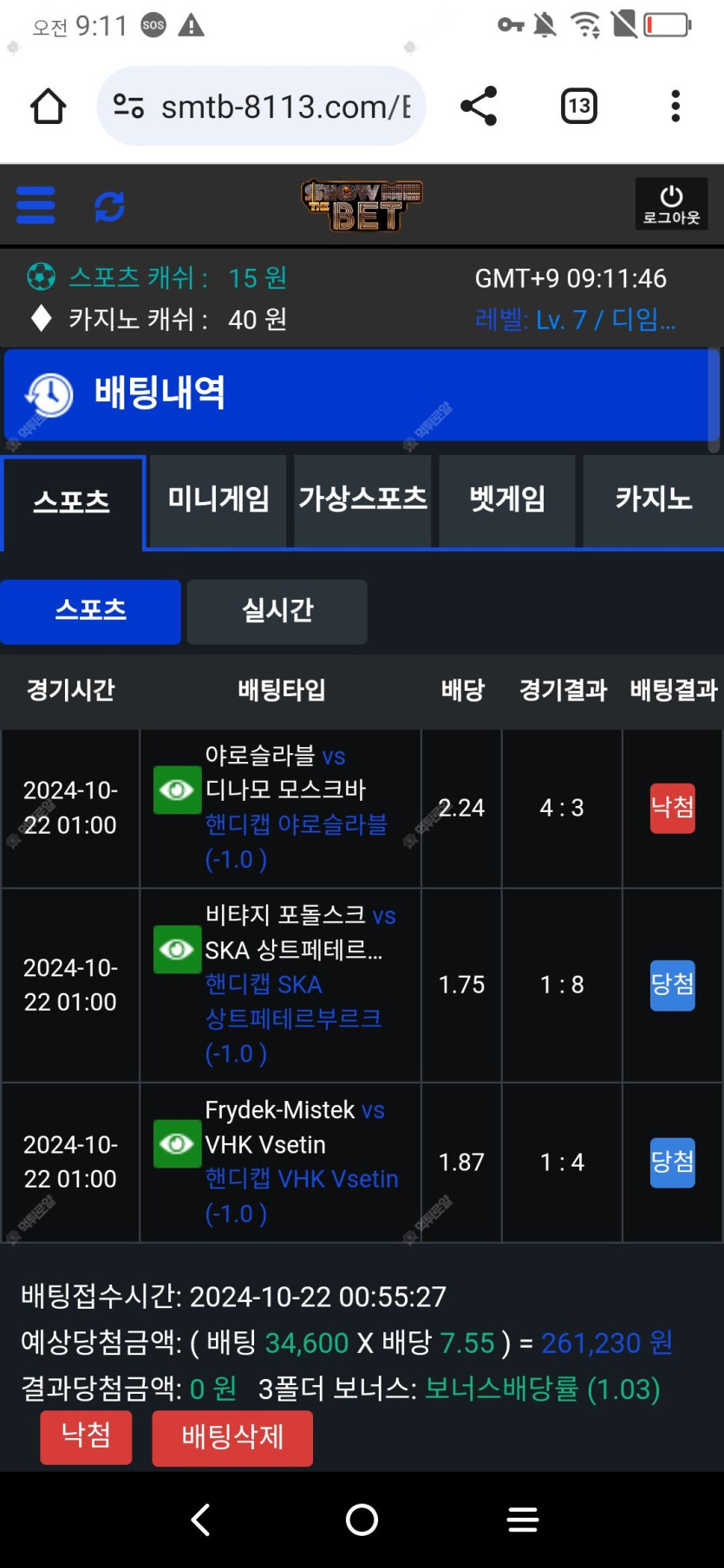
Task: Switch to the 가상스포츠 tab
Action: 362,500
